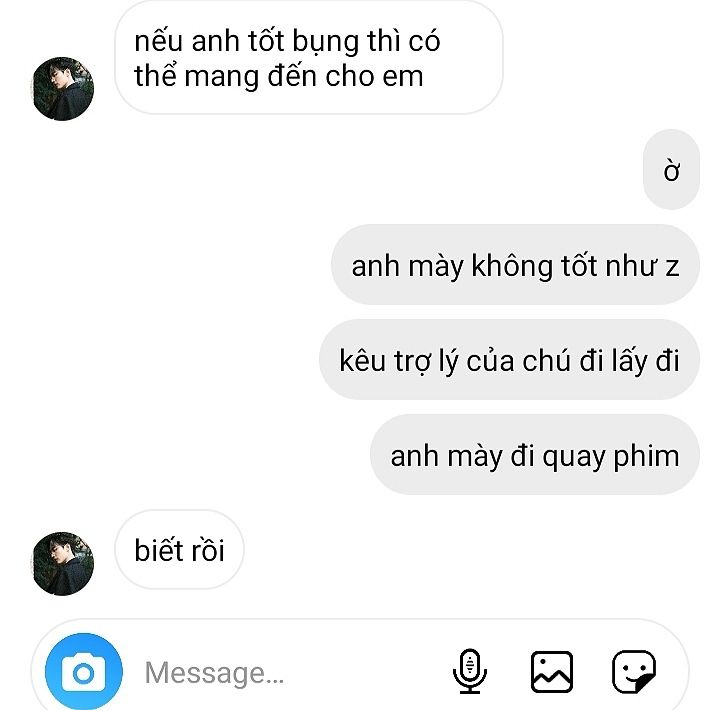Open sender's profile picture beside "biết rồi"

tap(63, 564)
